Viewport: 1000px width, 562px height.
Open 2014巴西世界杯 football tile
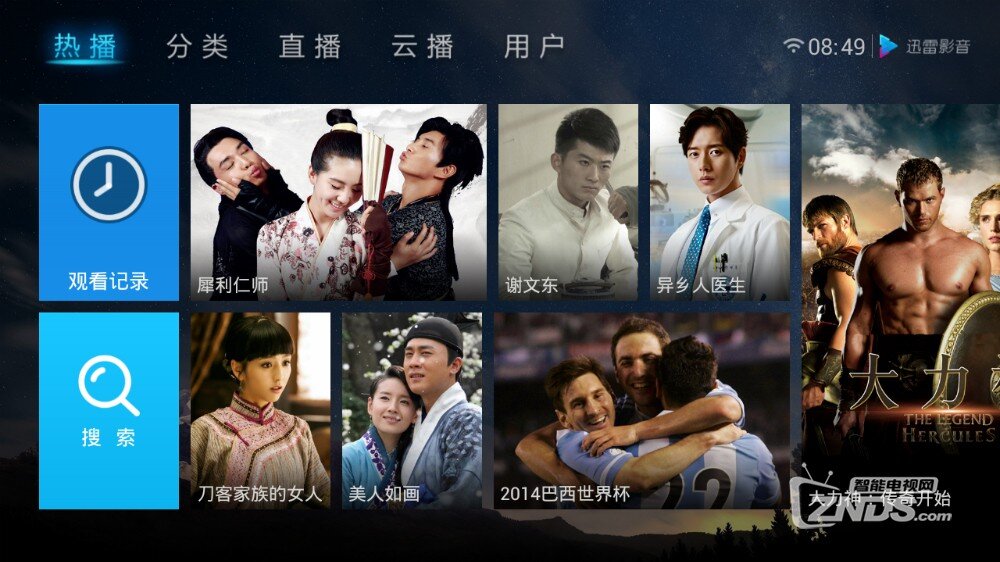click(641, 410)
